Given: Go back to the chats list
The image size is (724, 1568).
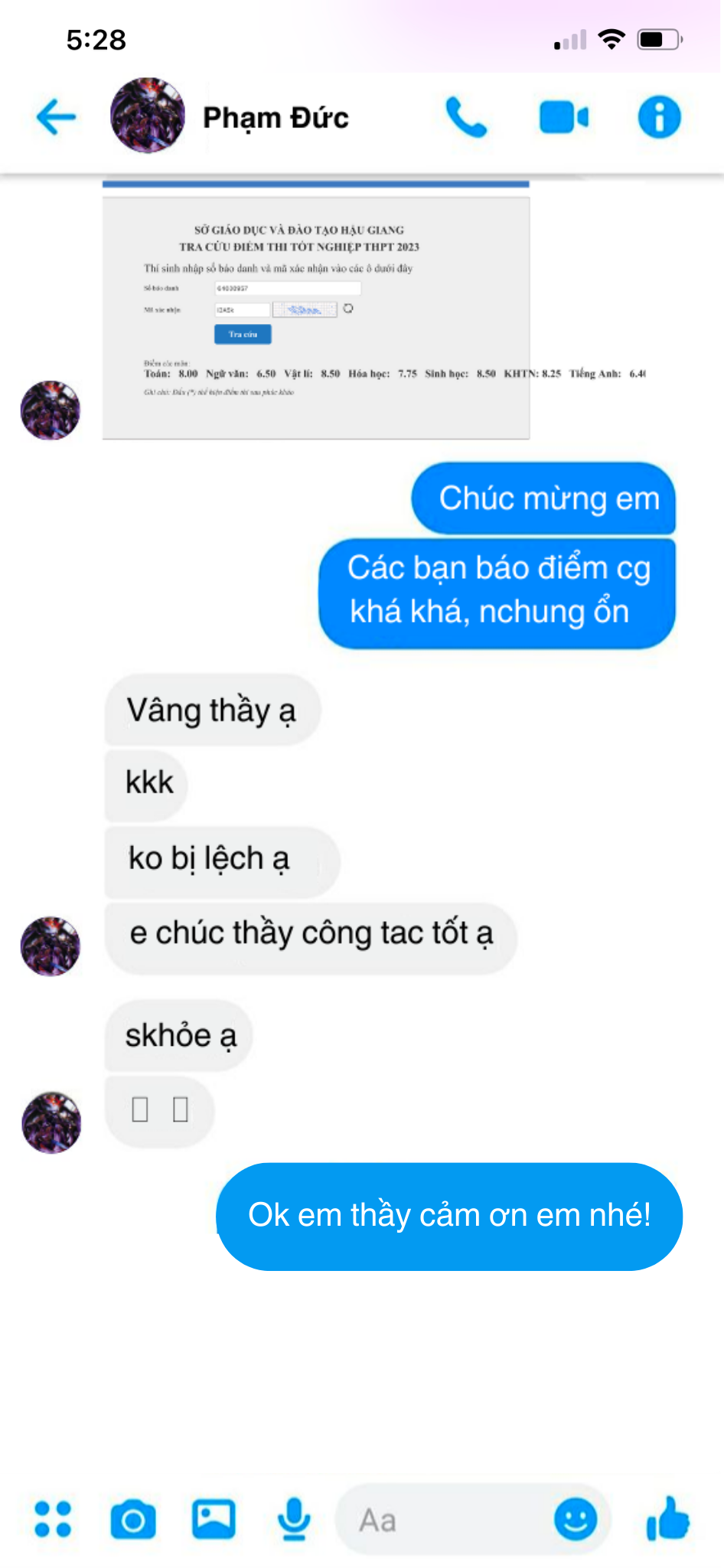Looking at the screenshot, I should [x=56, y=117].
